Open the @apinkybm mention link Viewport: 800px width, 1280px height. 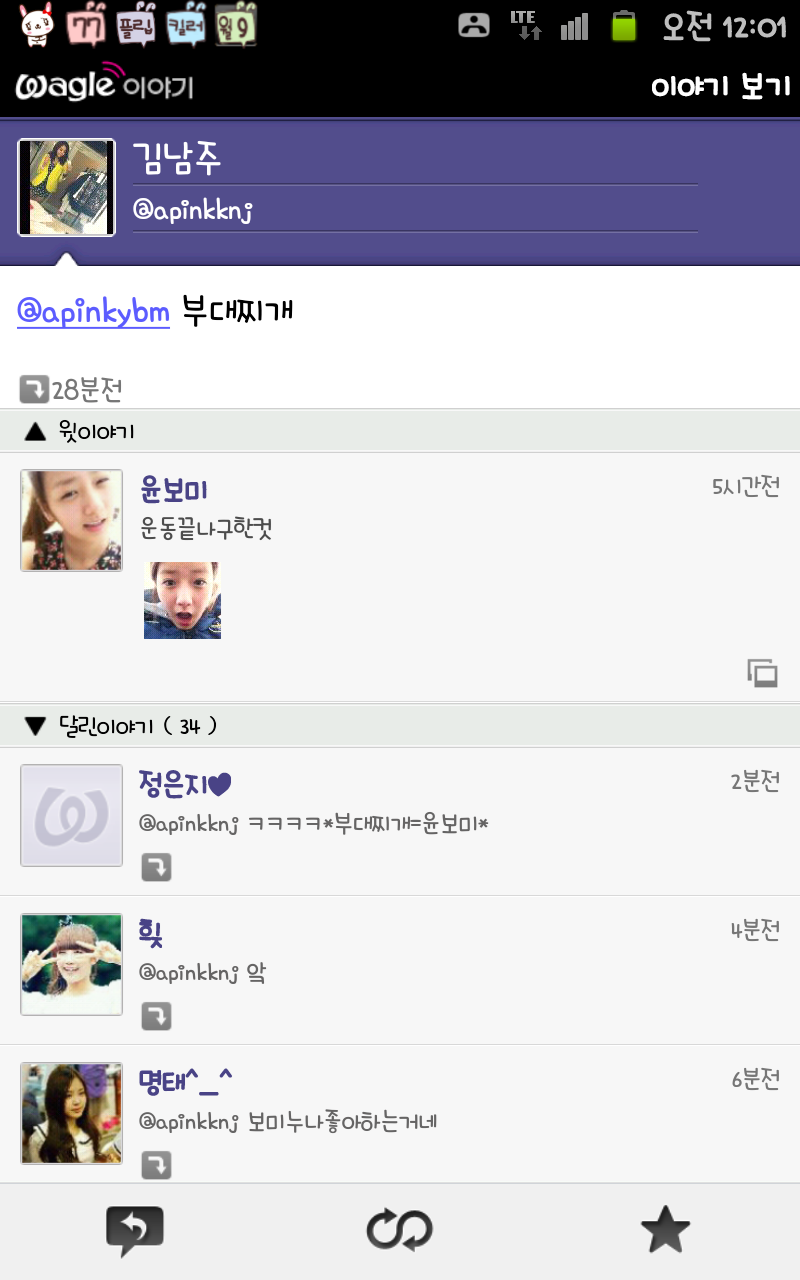93,312
